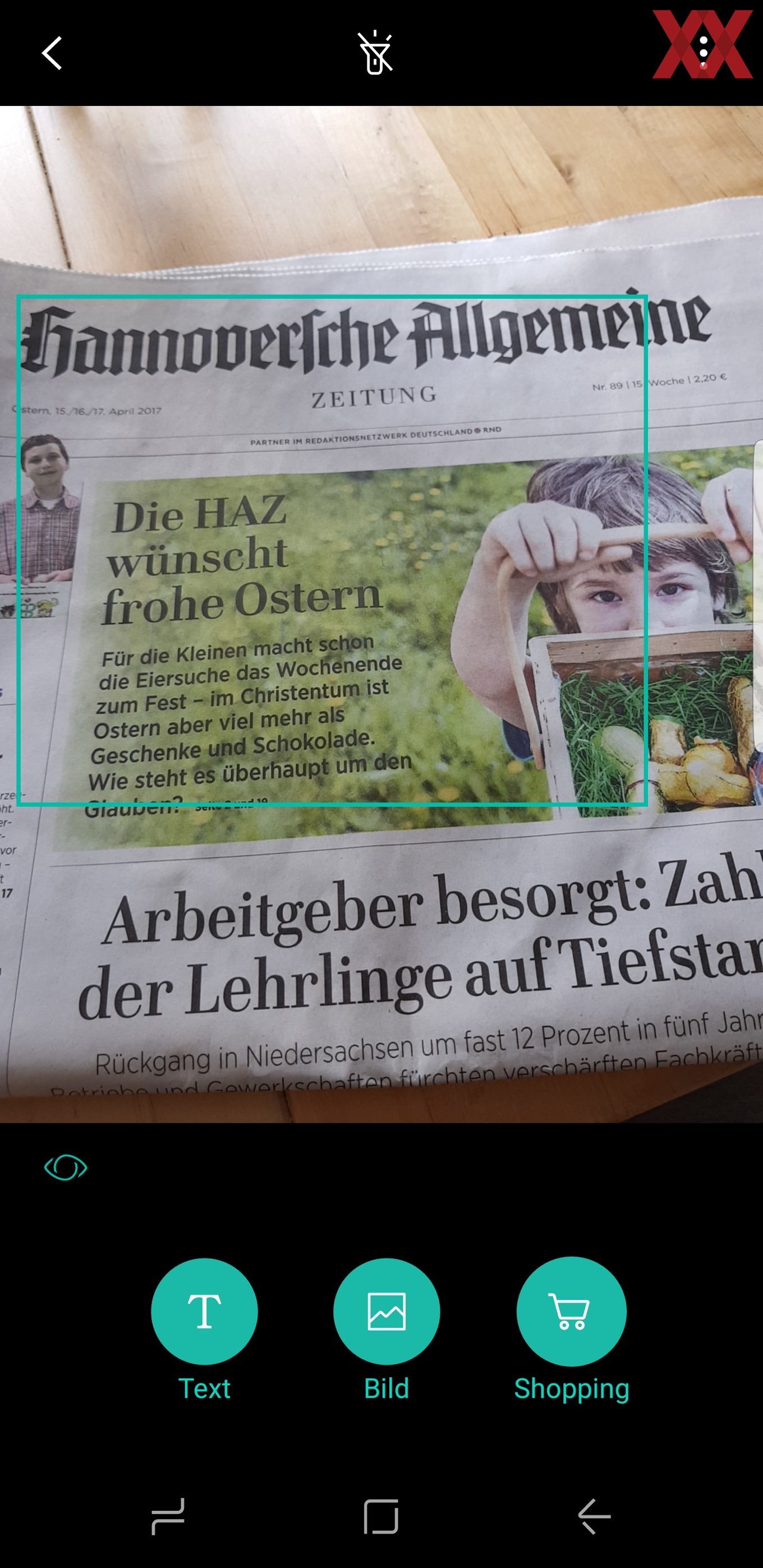The image size is (763, 1568).
Task: Open recent apps from navigation bar
Action: (x=168, y=1516)
